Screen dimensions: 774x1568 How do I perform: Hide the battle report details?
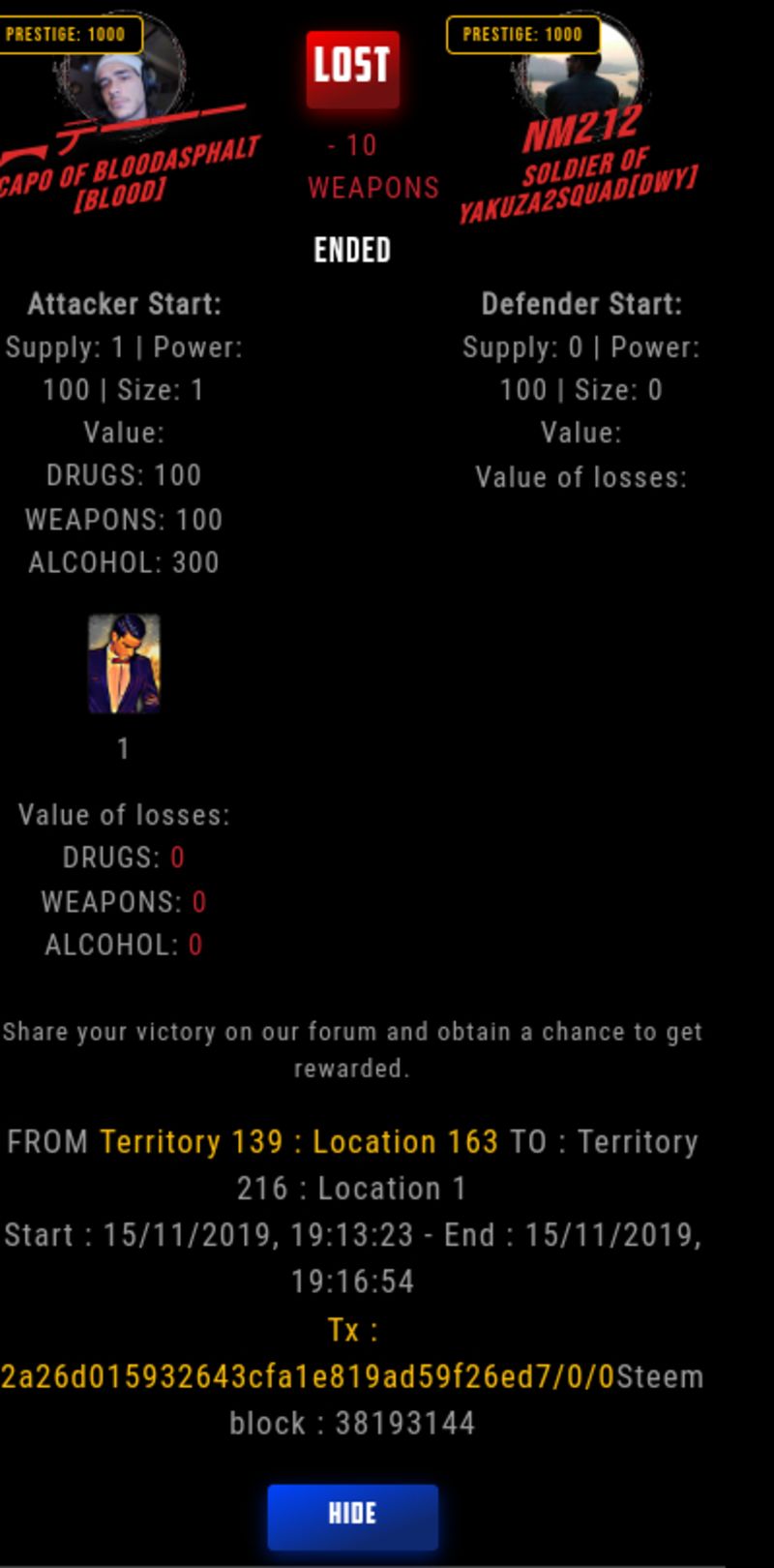coord(352,1514)
